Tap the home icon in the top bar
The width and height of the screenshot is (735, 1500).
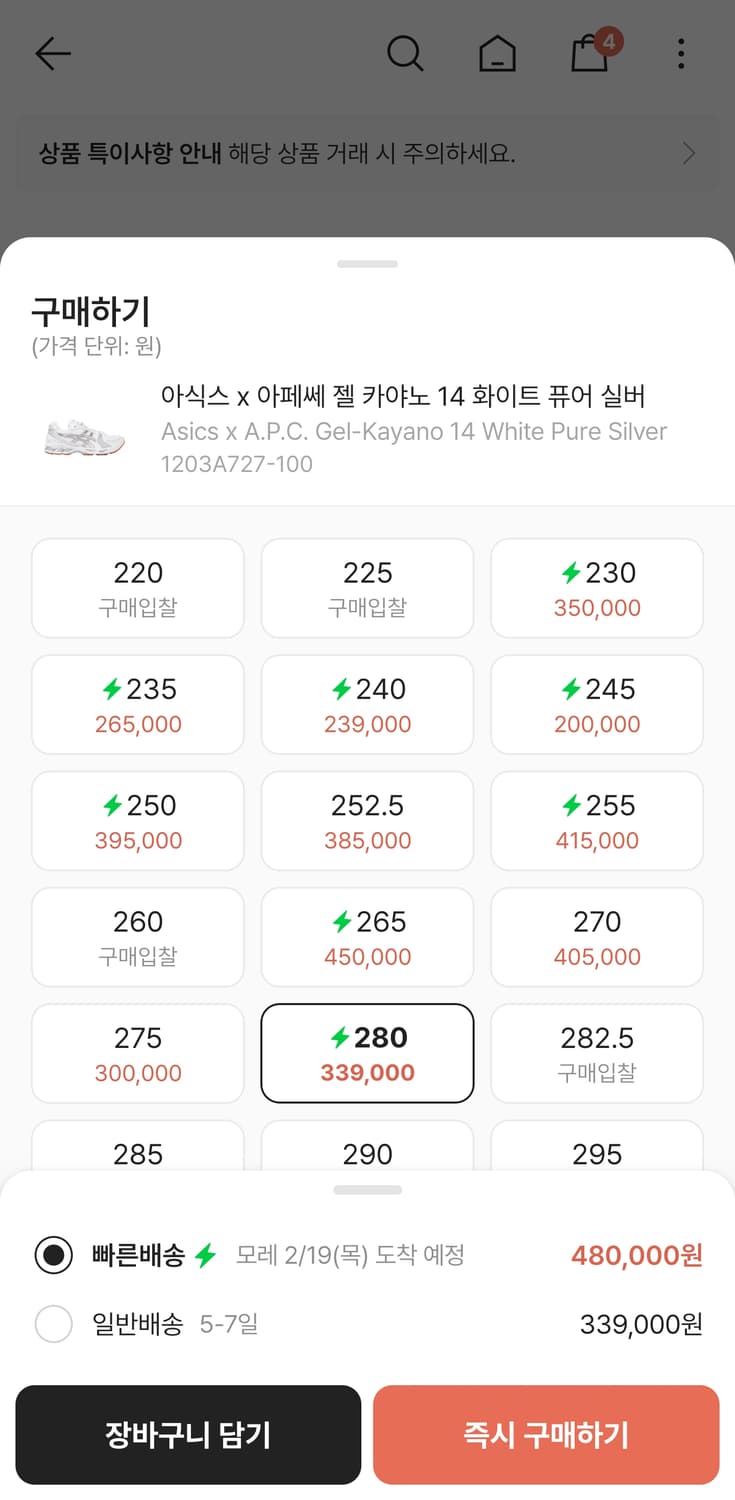click(497, 55)
